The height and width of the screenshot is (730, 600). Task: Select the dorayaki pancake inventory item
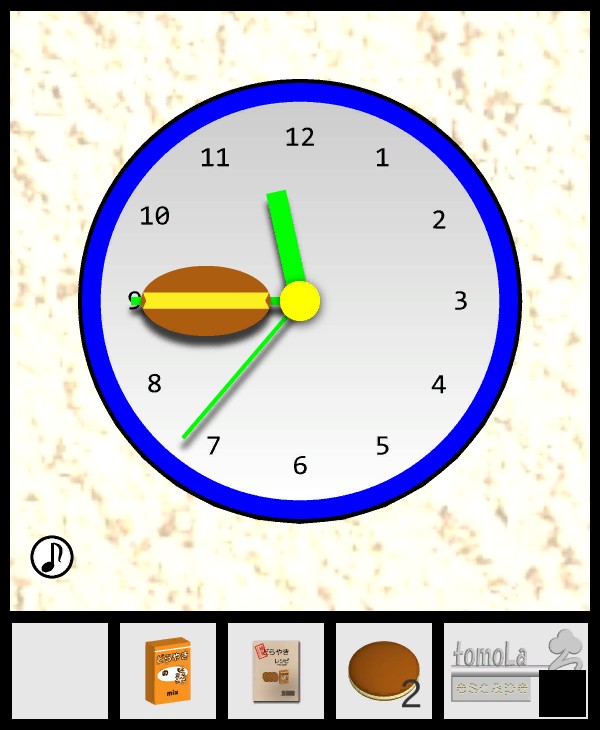coord(380,671)
